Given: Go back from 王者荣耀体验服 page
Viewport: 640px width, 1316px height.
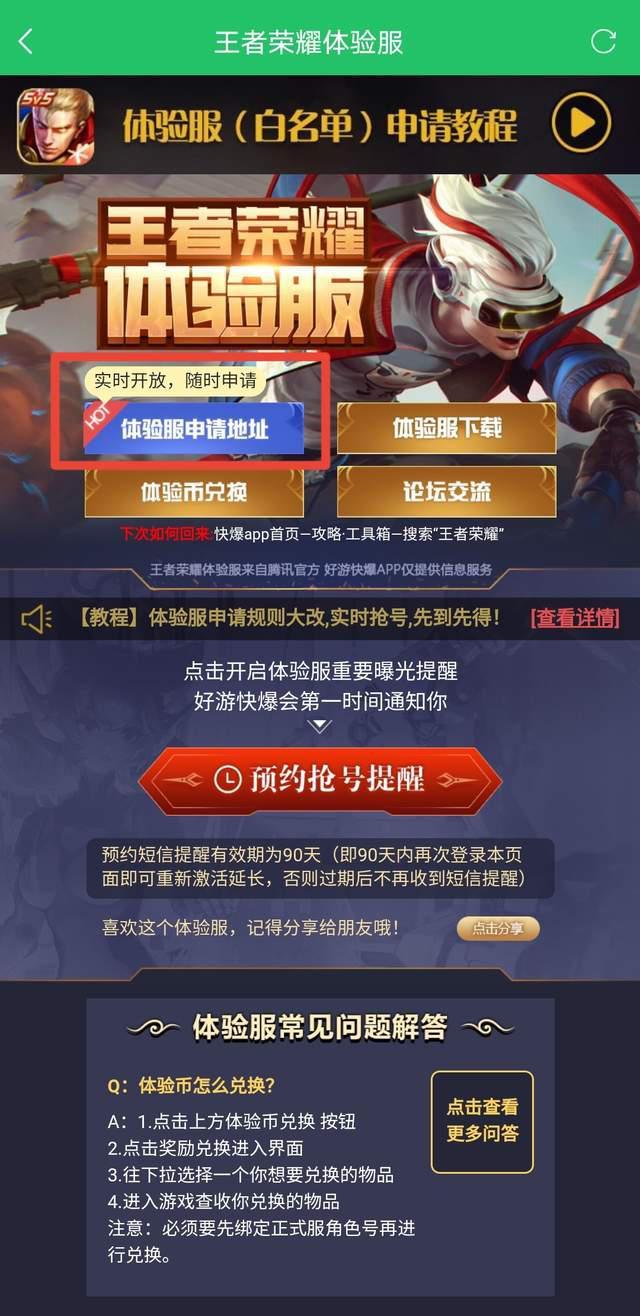Looking at the screenshot, I should [26, 41].
